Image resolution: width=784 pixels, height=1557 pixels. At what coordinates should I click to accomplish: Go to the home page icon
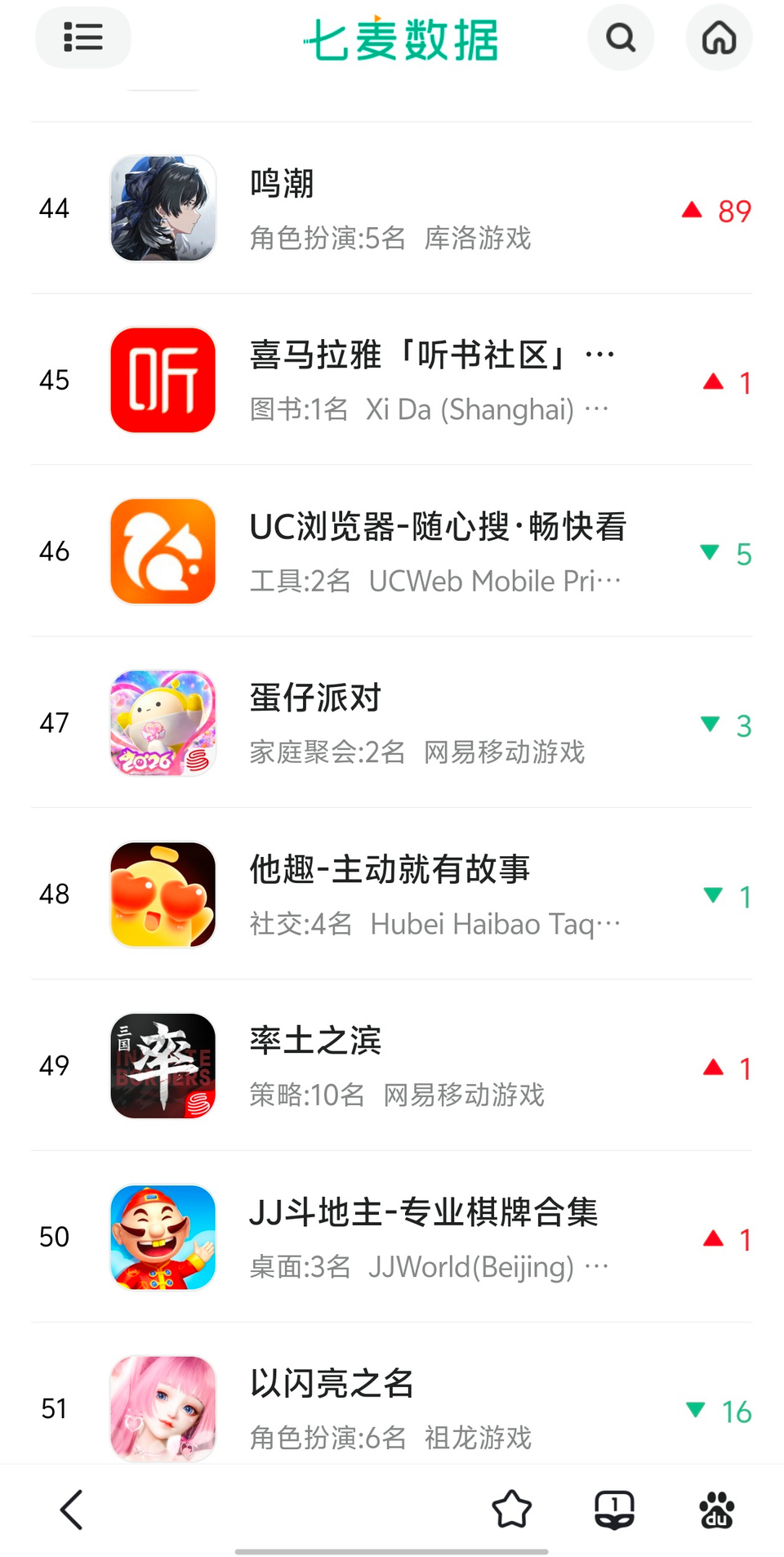click(x=719, y=38)
